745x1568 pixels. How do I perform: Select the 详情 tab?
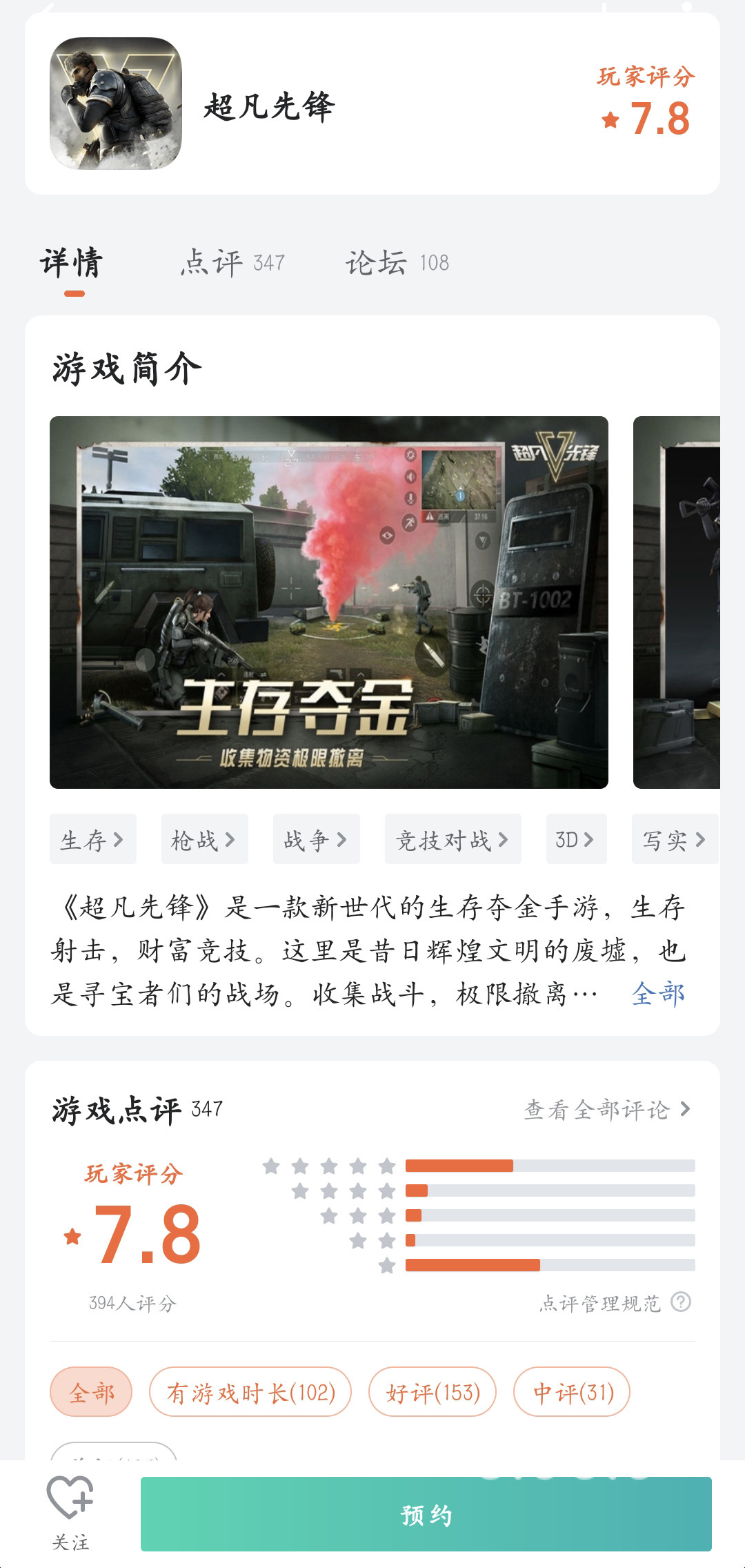click(x=72, y=263)
